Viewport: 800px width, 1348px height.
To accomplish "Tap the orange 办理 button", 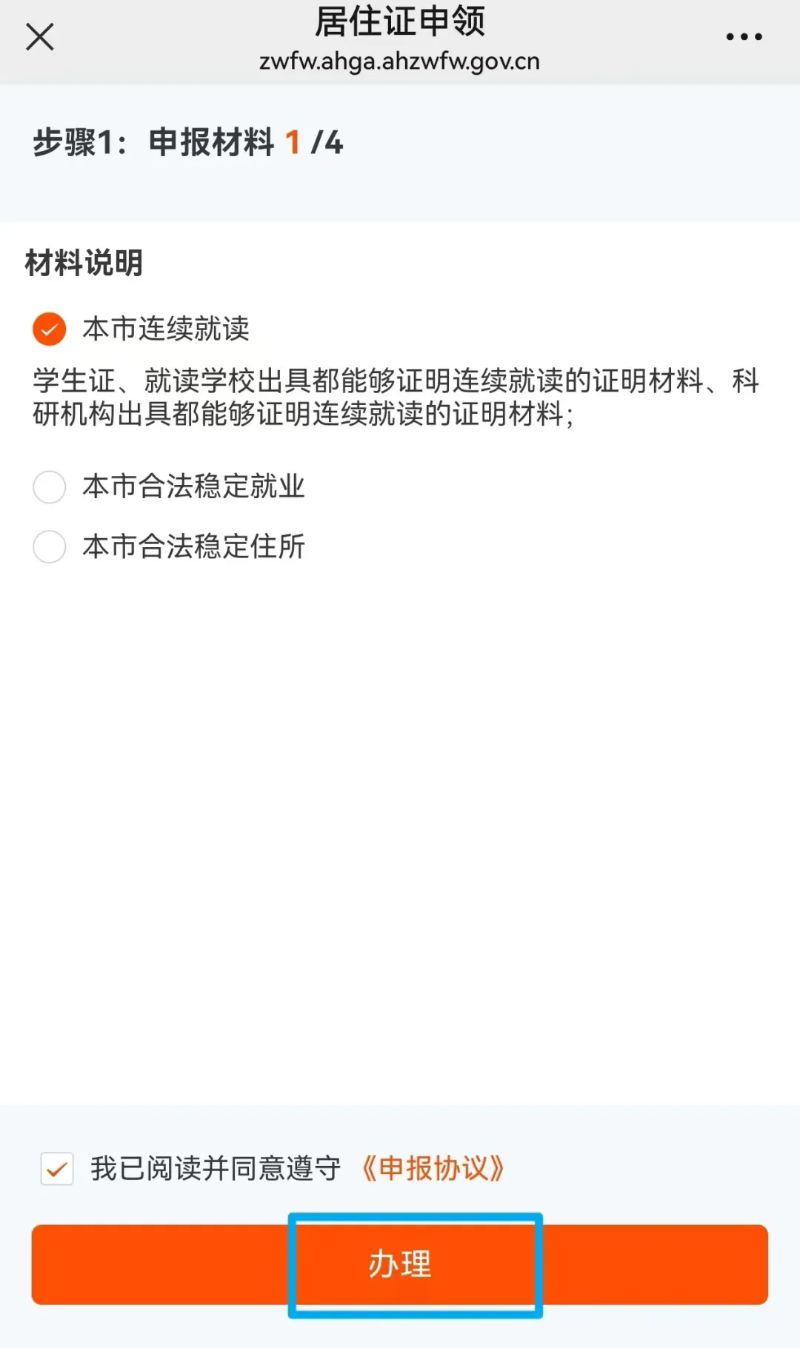I will [400, 1264].
